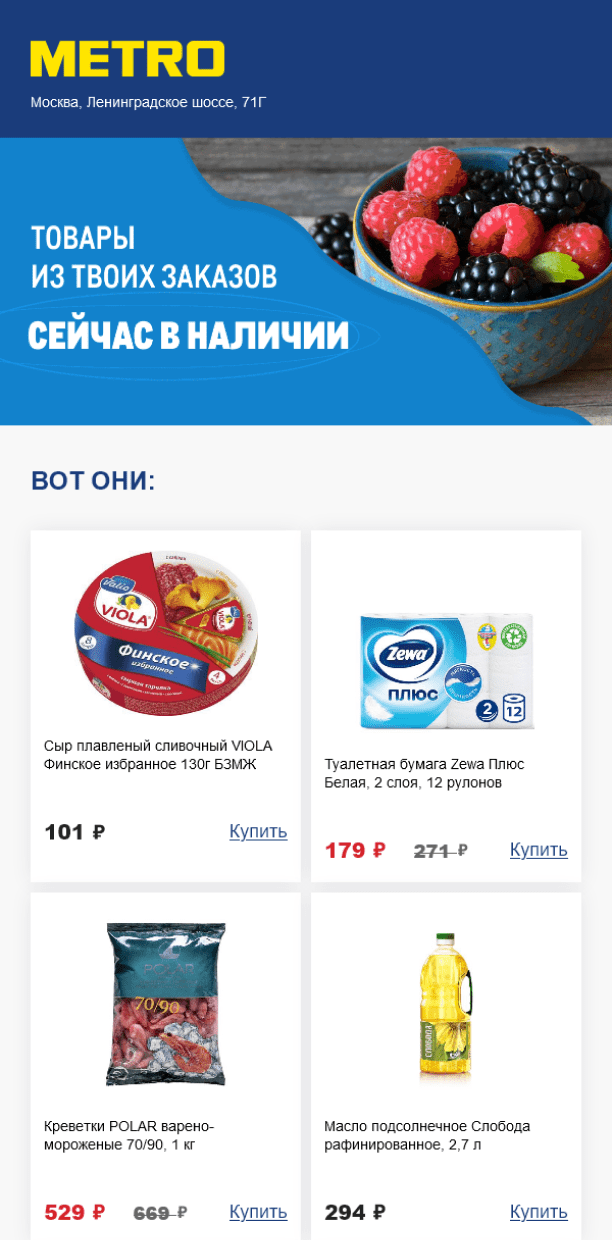Tap Купить for VIOLA cheese
This screenshot has width=612, height=1240.
pyautogui.click(x=258, y=831)
